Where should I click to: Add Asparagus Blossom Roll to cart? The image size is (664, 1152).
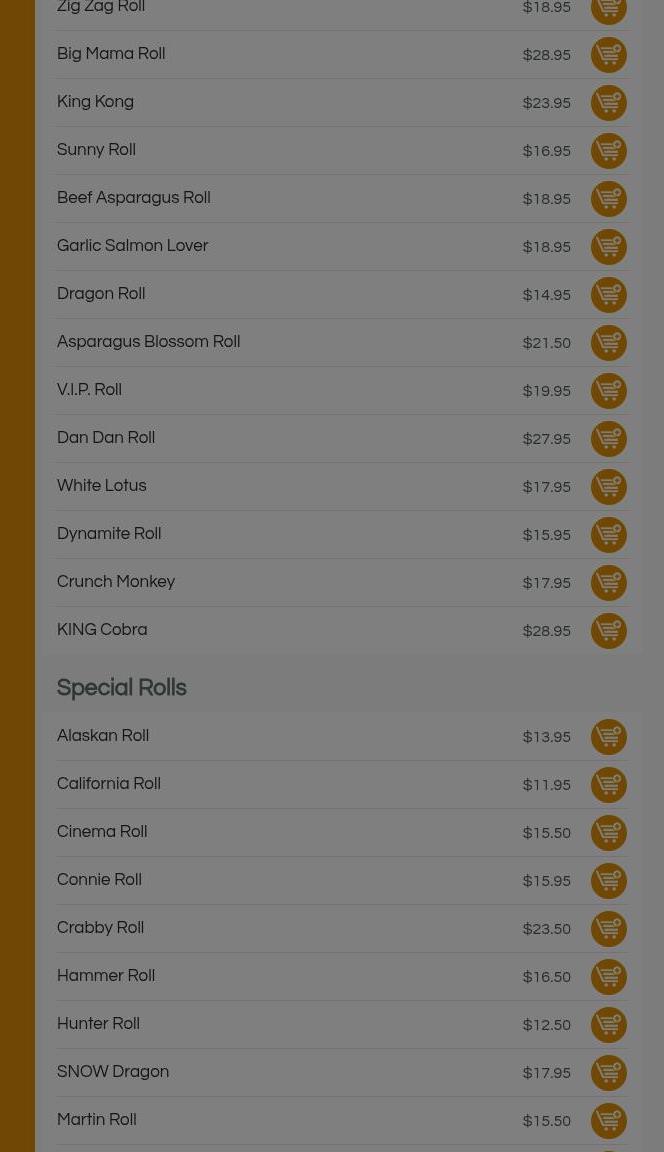coord(608,343)
